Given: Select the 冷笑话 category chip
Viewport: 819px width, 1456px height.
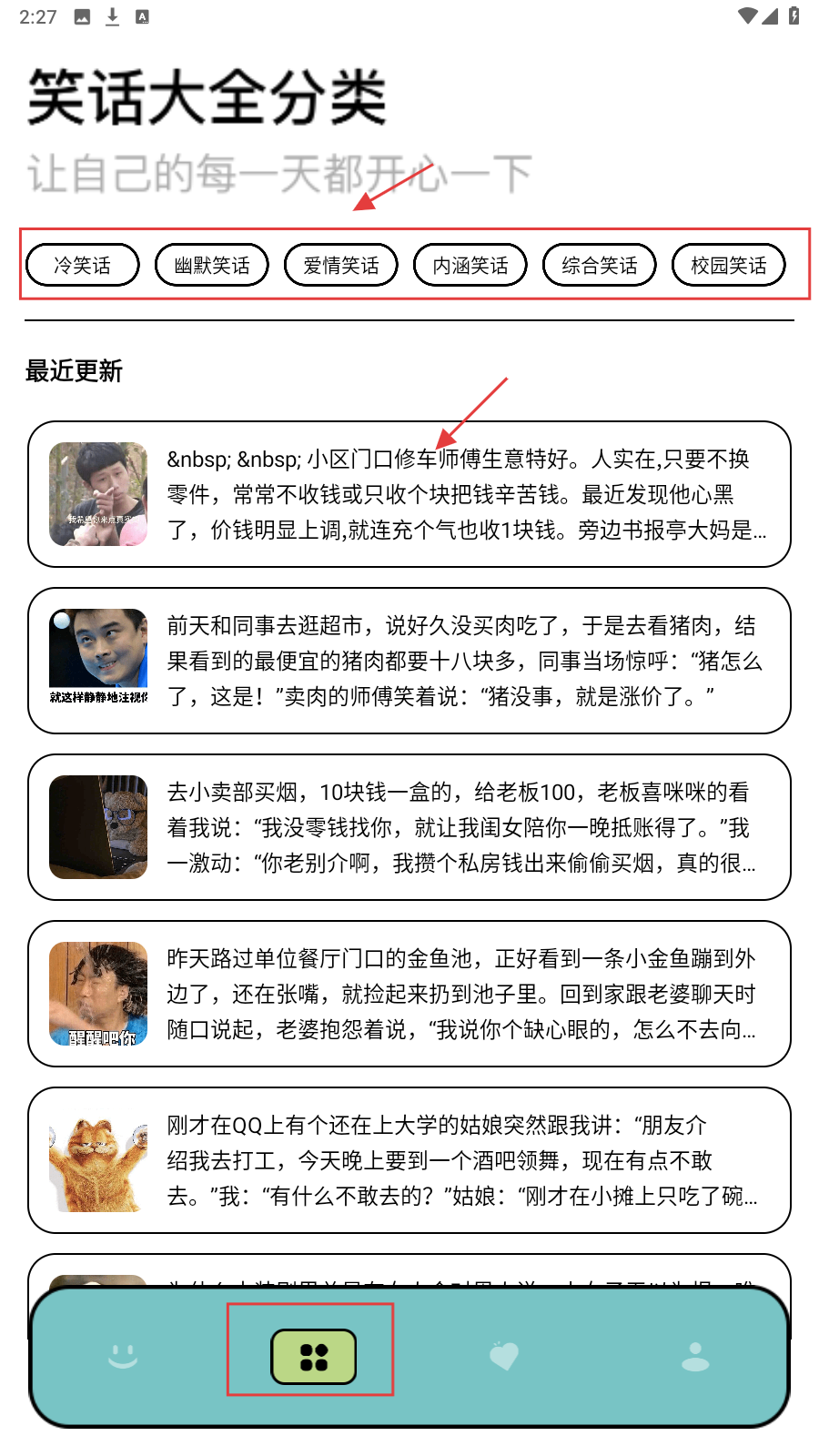Looking at the screenshot, I should coord(83,265).
